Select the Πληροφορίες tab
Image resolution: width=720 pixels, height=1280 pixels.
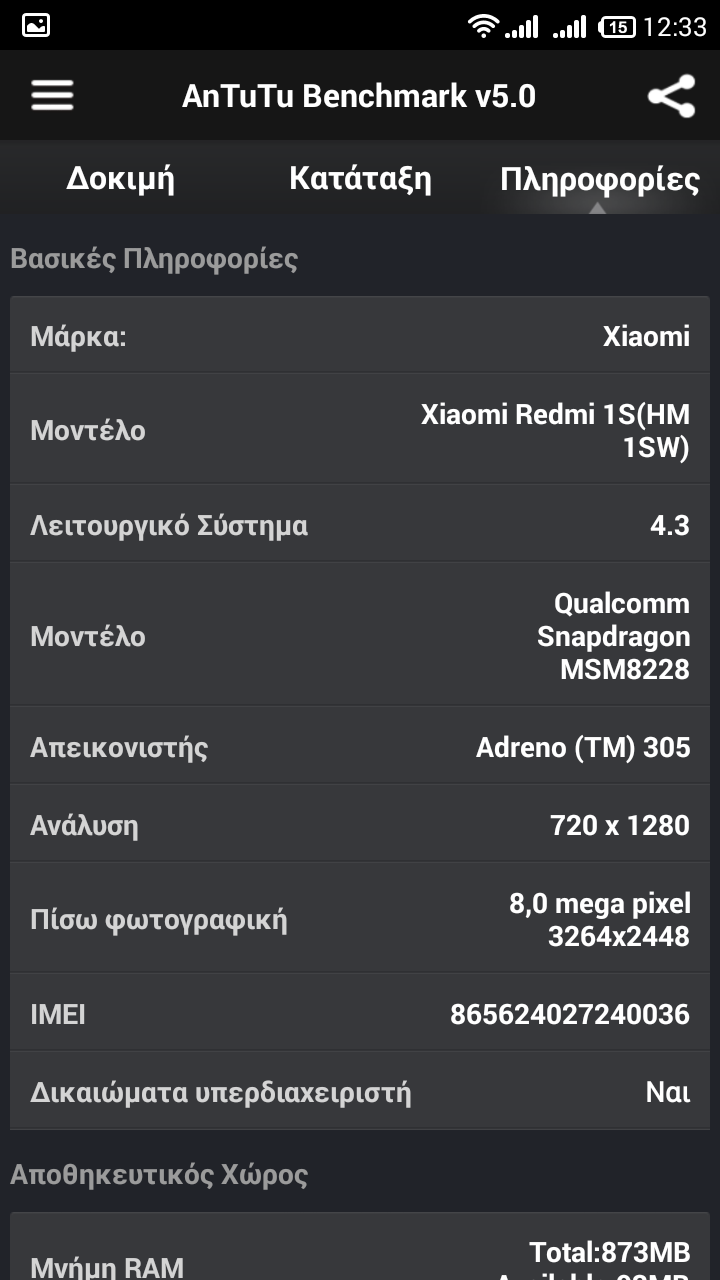click(599, 180)
